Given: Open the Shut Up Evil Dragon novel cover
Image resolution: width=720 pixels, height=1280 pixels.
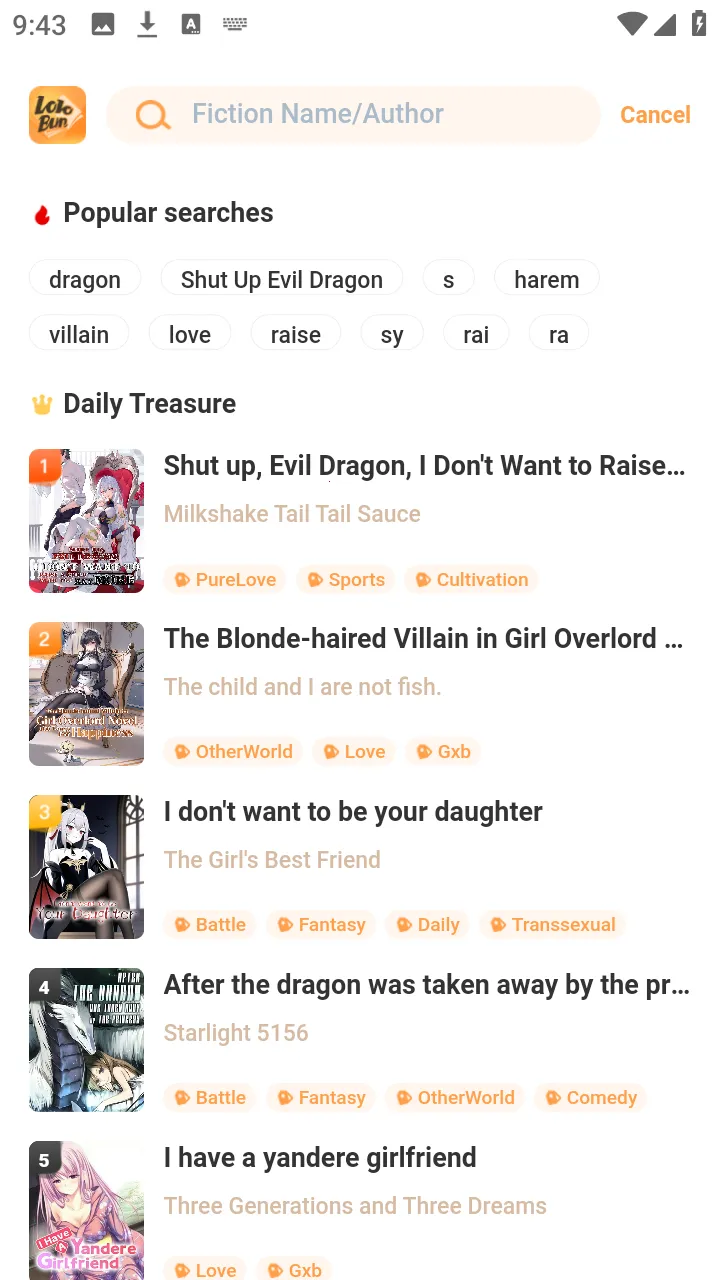Looking at the screenshot, I should pyautogui.click(x=86, y=521).
